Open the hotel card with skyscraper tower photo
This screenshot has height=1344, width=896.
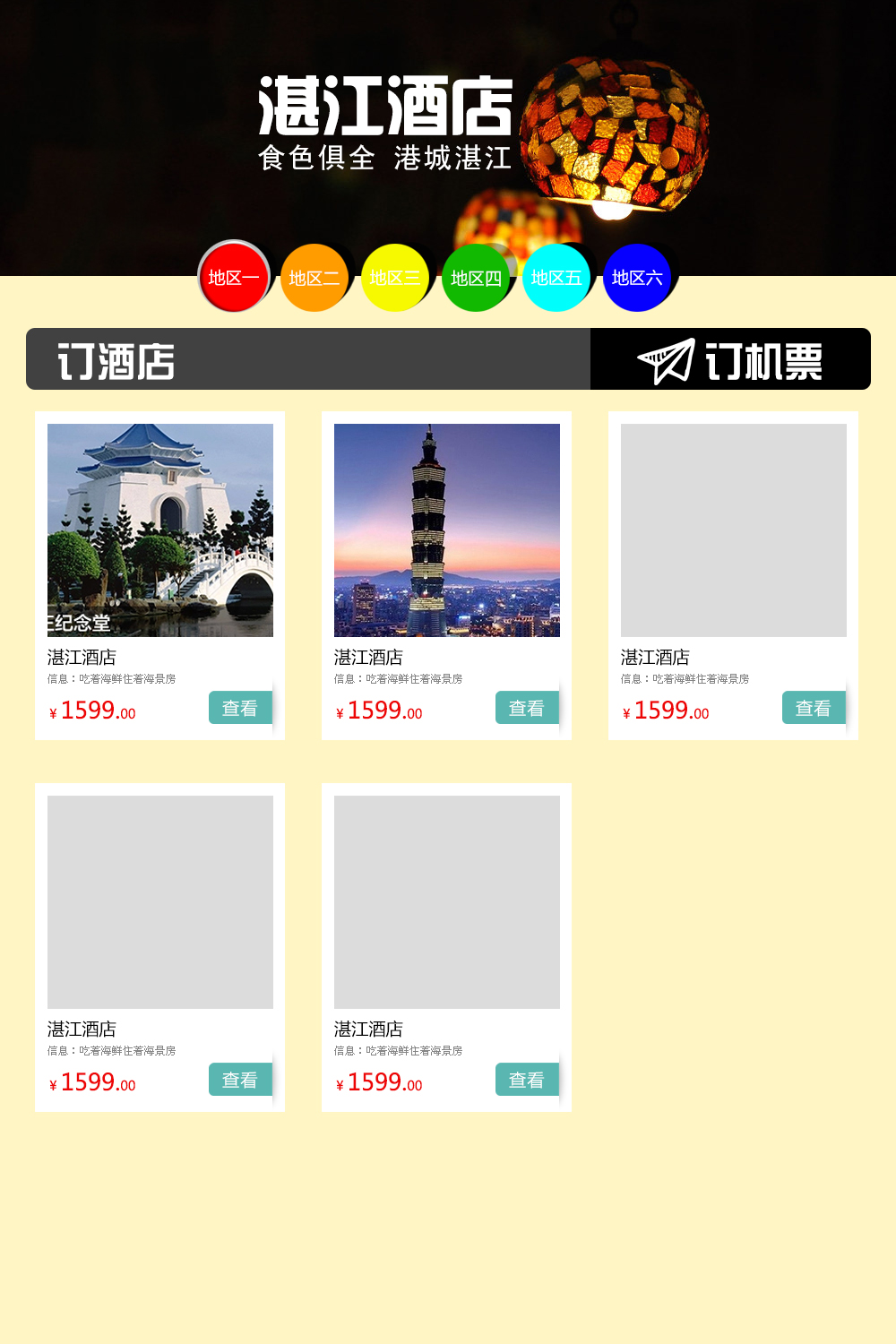click(x=447, y=530)
